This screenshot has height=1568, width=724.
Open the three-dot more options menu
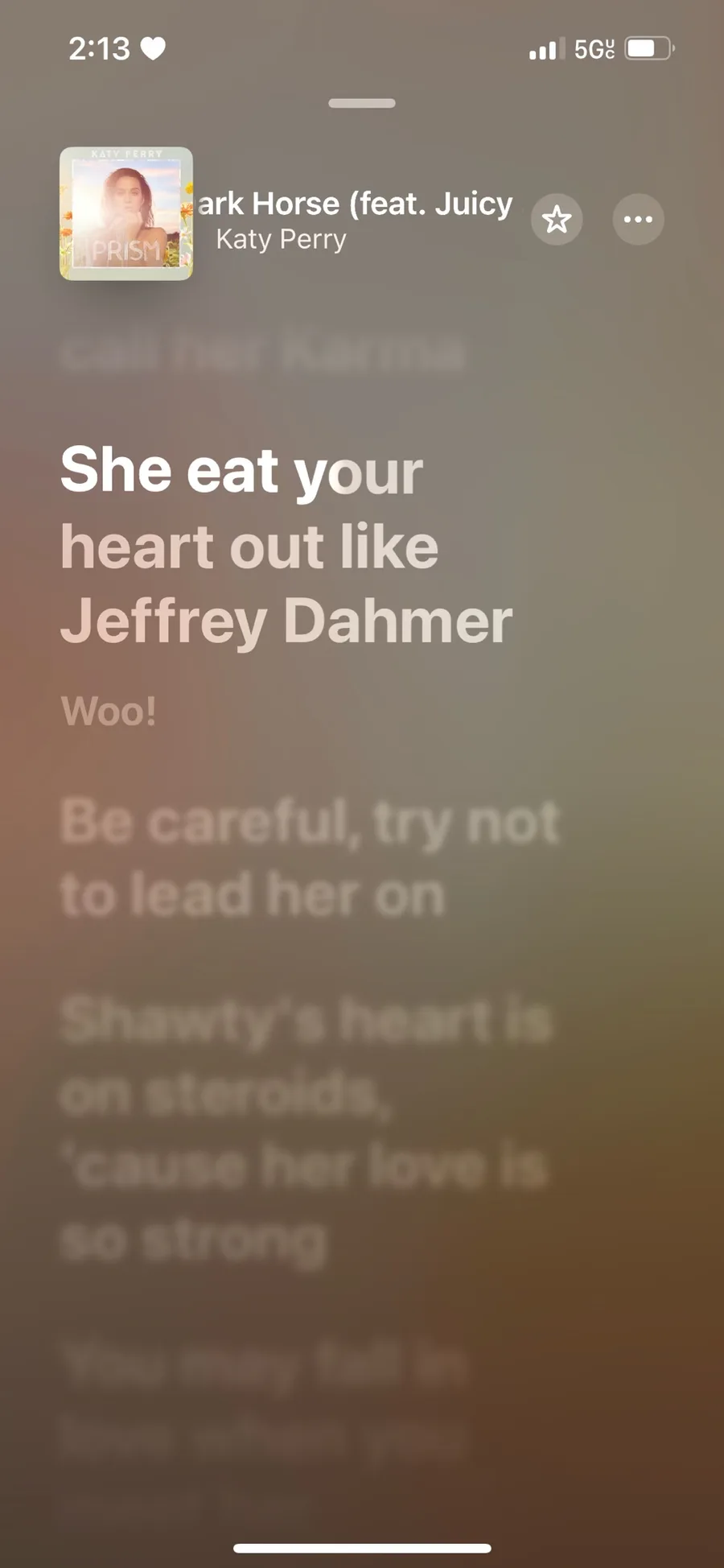pyautogui.click(x=638, y=219)
